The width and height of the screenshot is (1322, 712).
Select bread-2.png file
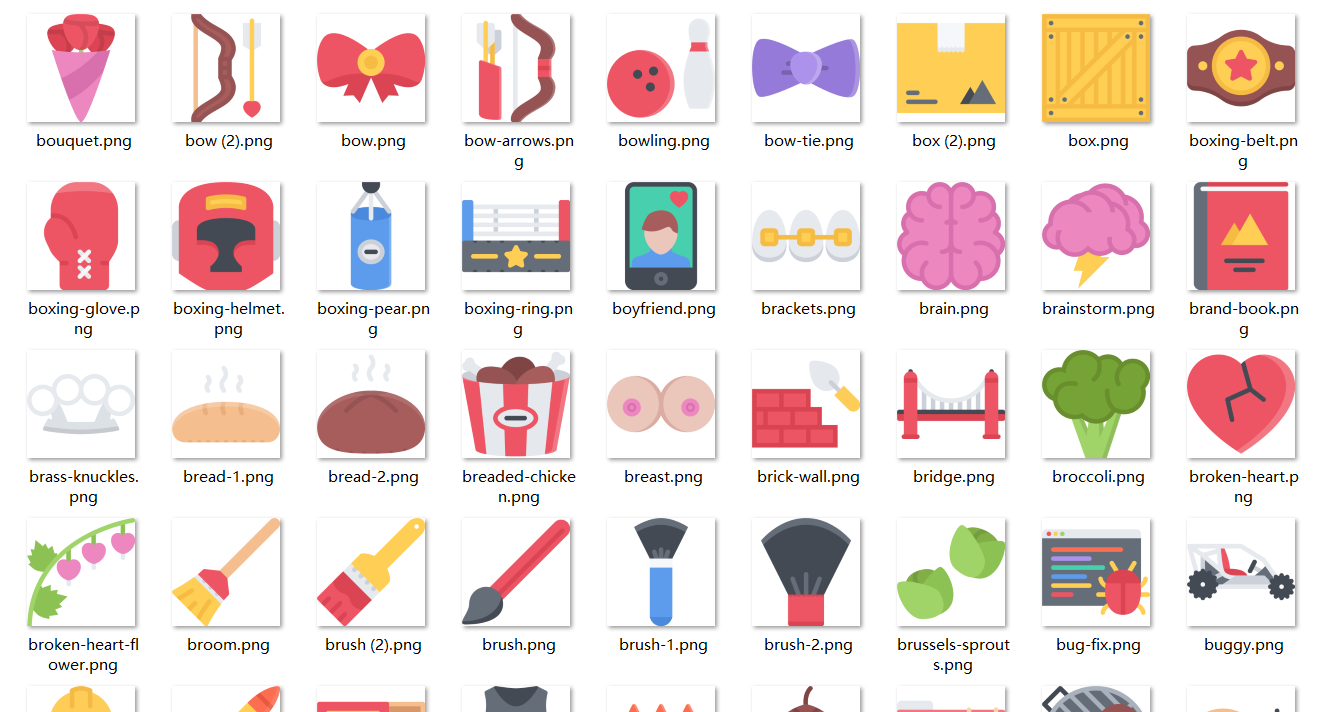(371, 404)
